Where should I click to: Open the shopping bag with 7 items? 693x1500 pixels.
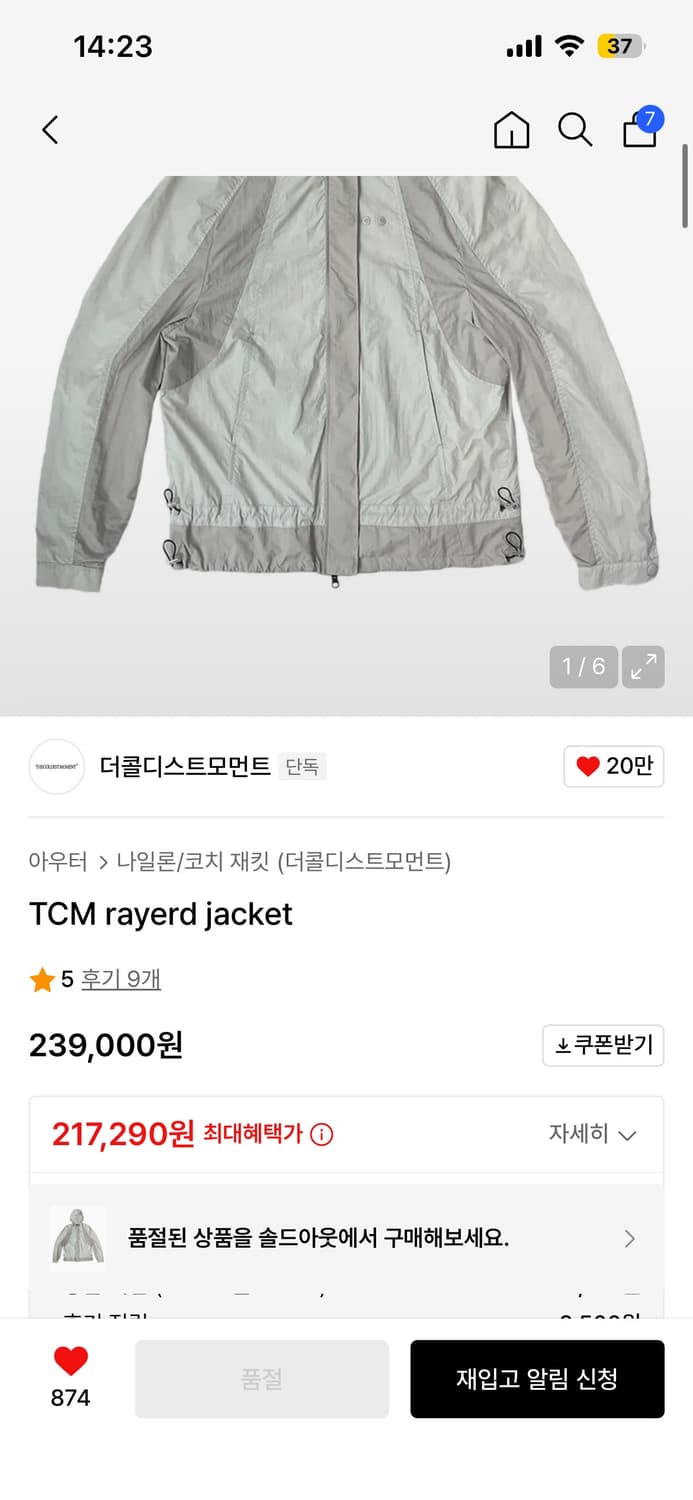click(640, 130)
